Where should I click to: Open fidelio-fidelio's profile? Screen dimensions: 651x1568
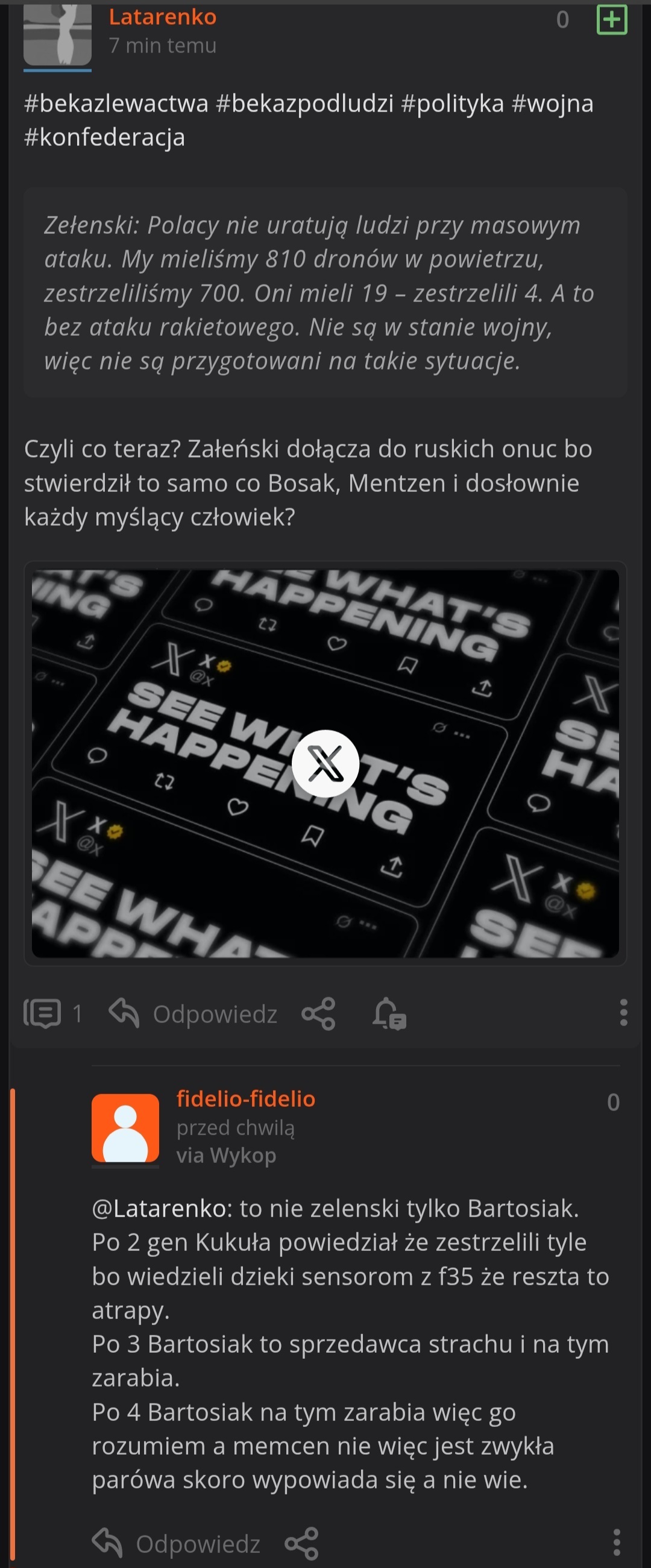pos(246,1099)
